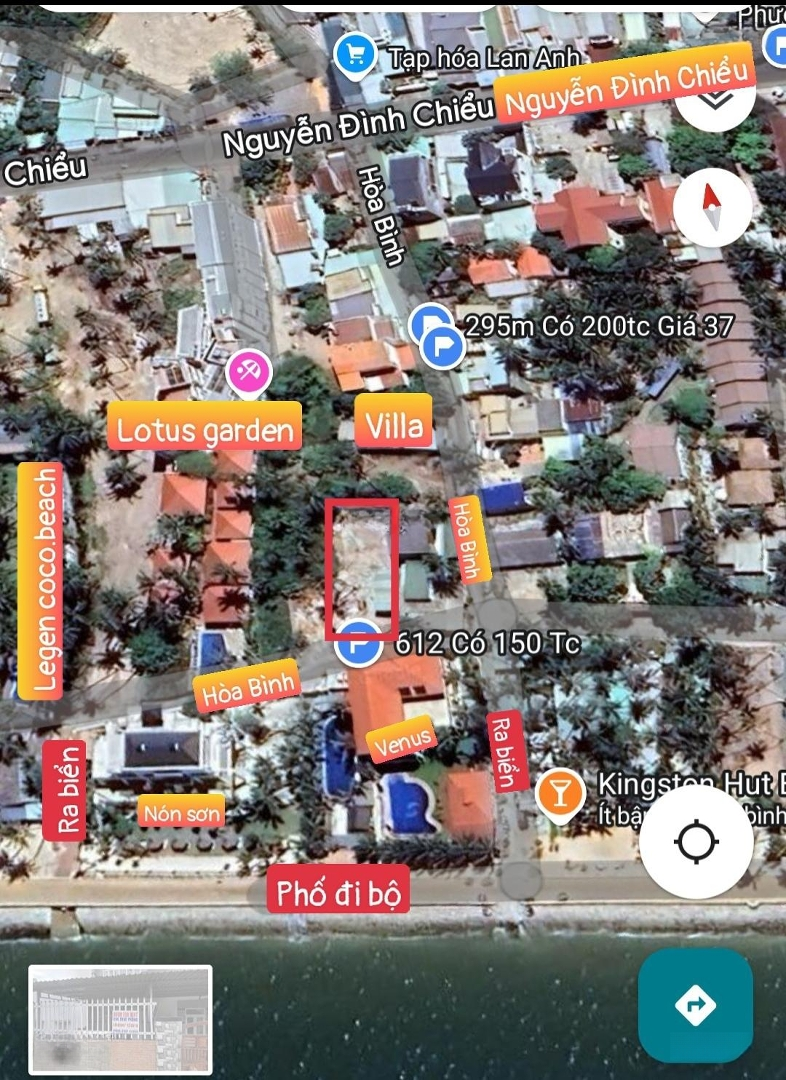Tap the compass to reset north

coord(712,208)
